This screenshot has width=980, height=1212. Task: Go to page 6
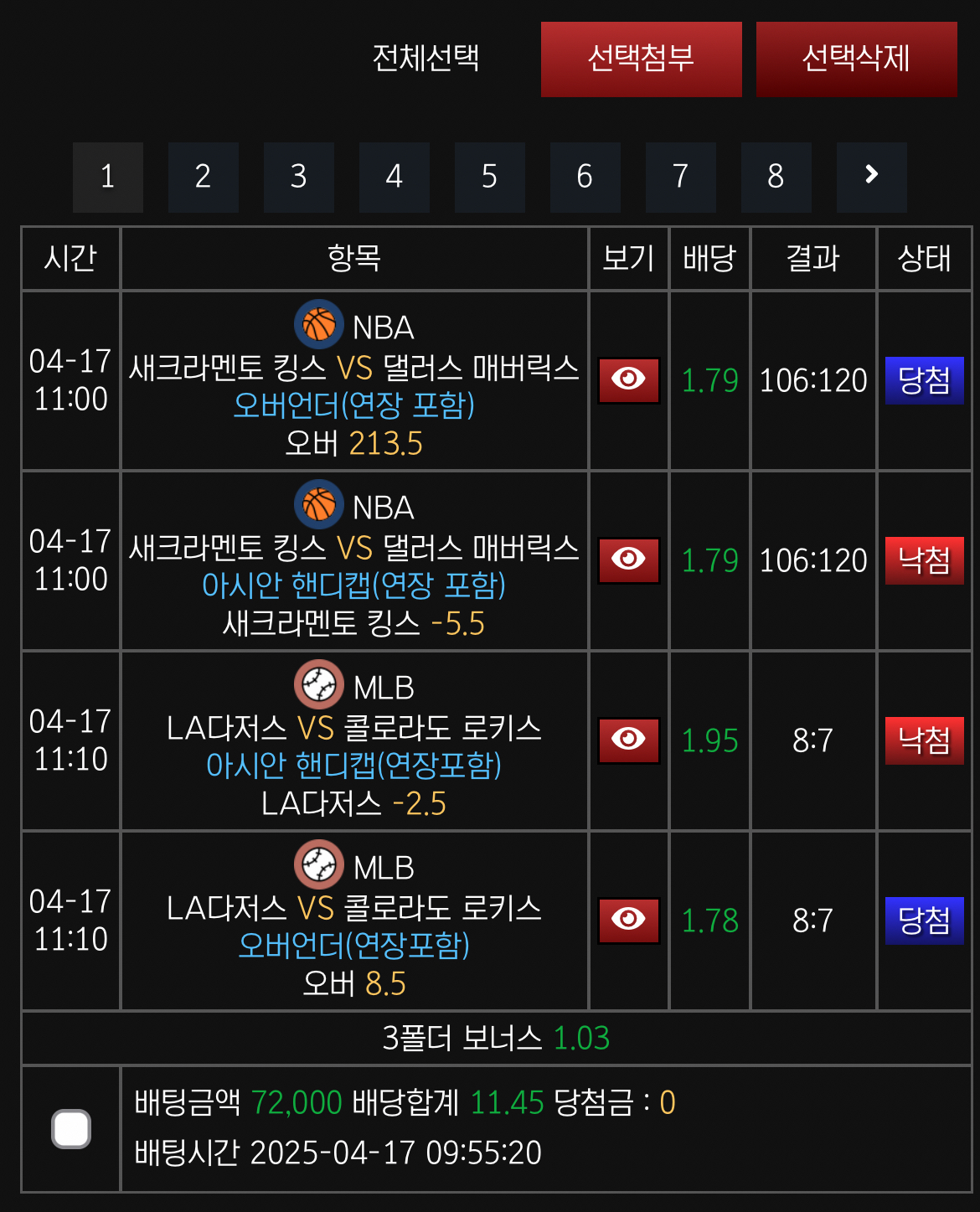click(x=585, y=177)
